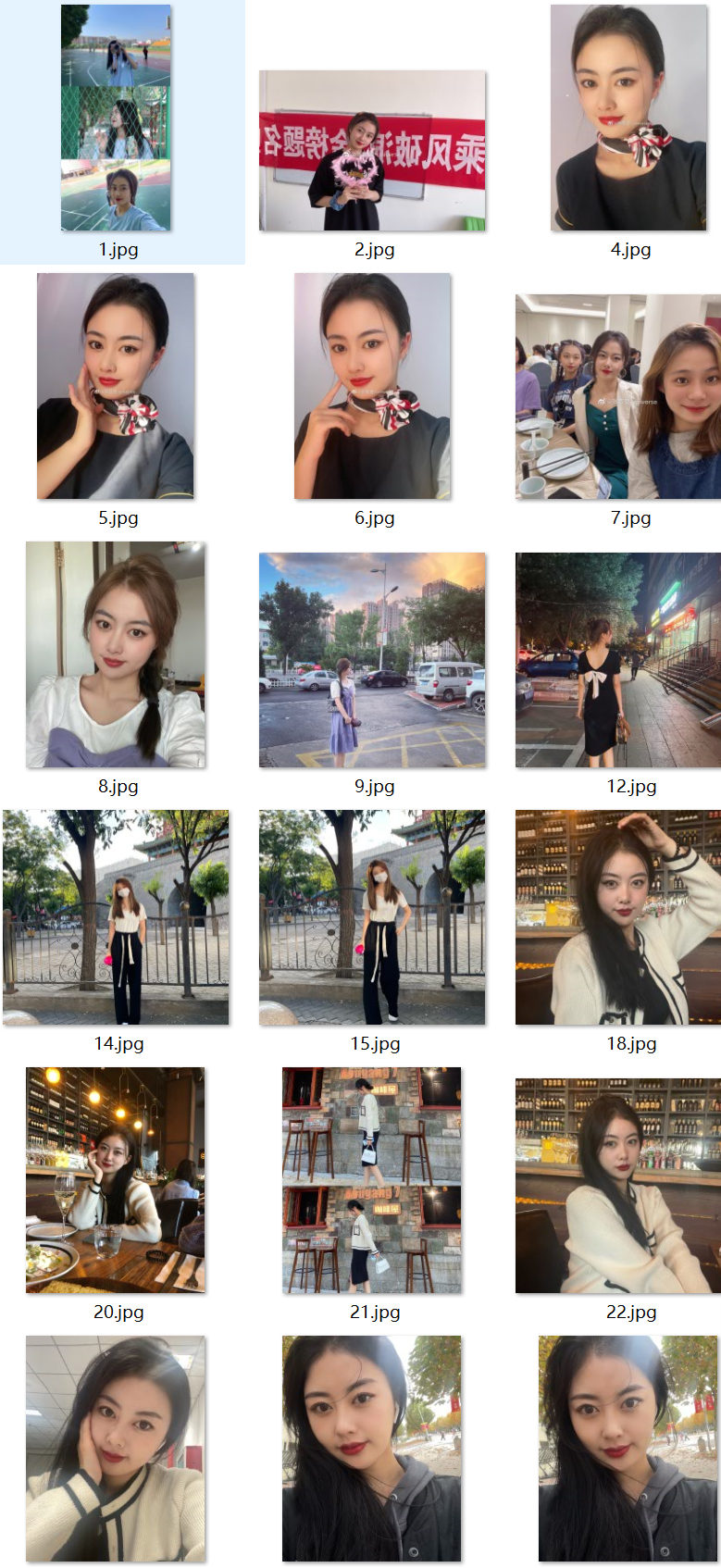Open the image 22.jpg
721x1568 pixels.
[618, 1185]
